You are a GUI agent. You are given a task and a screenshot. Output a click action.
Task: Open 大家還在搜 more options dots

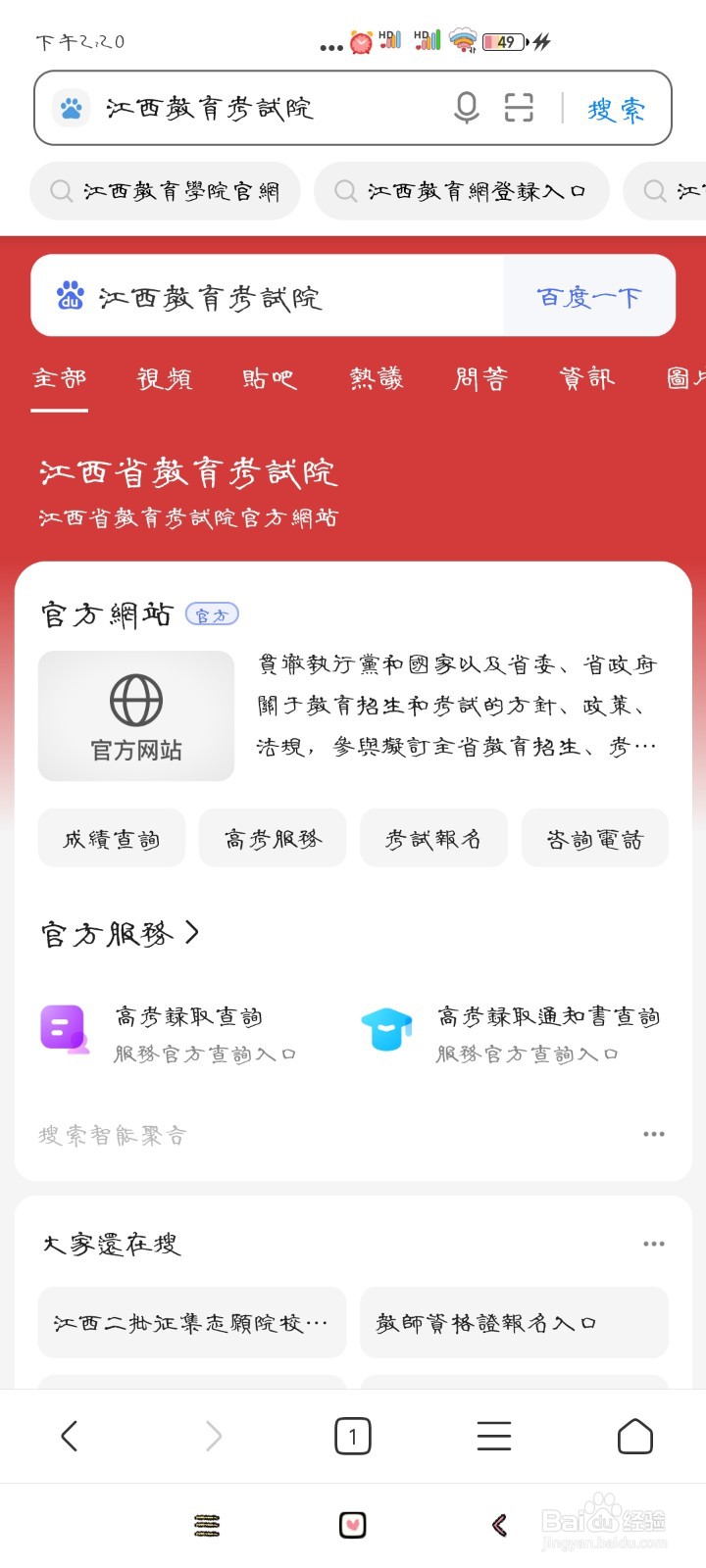point(653,1243)
